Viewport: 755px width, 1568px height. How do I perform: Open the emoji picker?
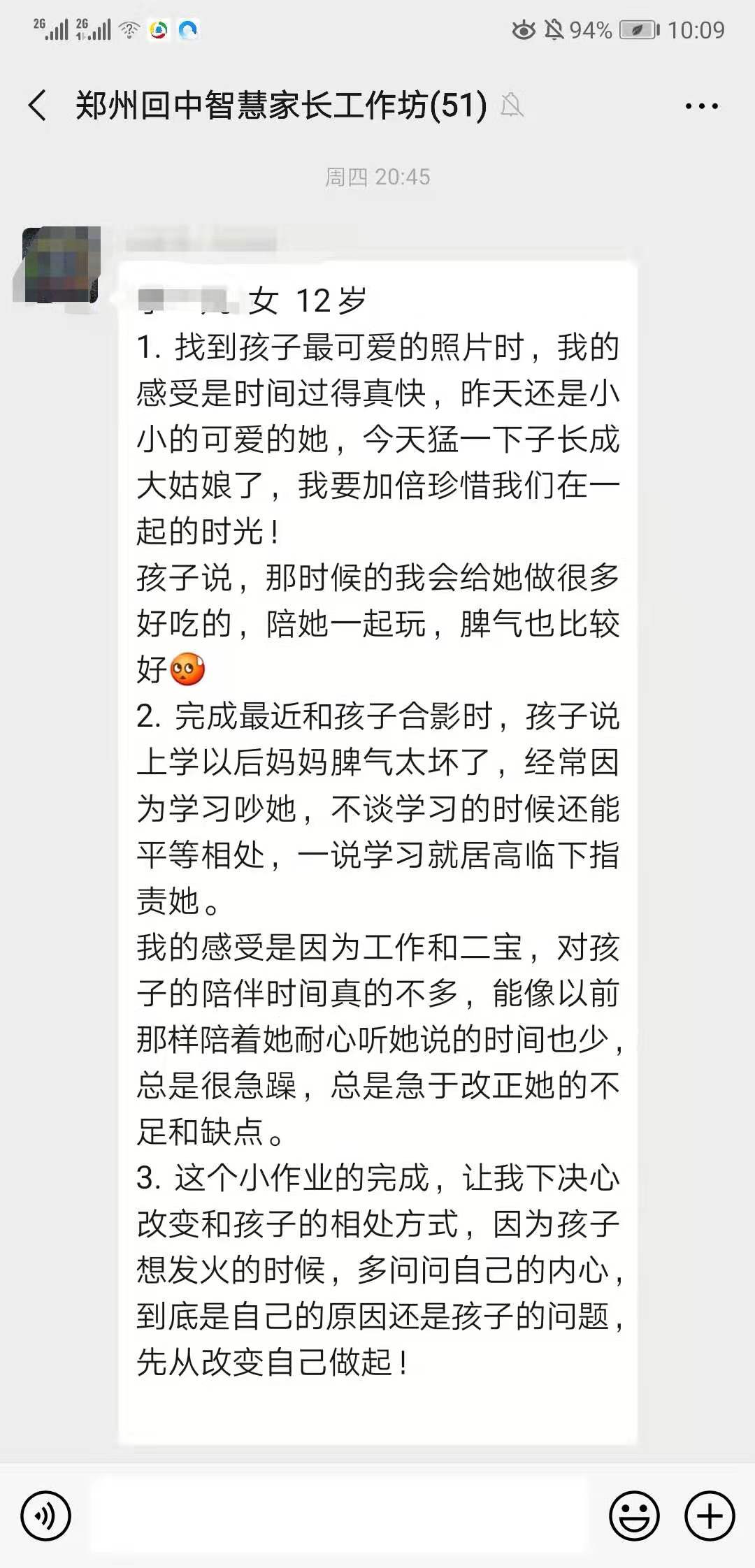634,1516
